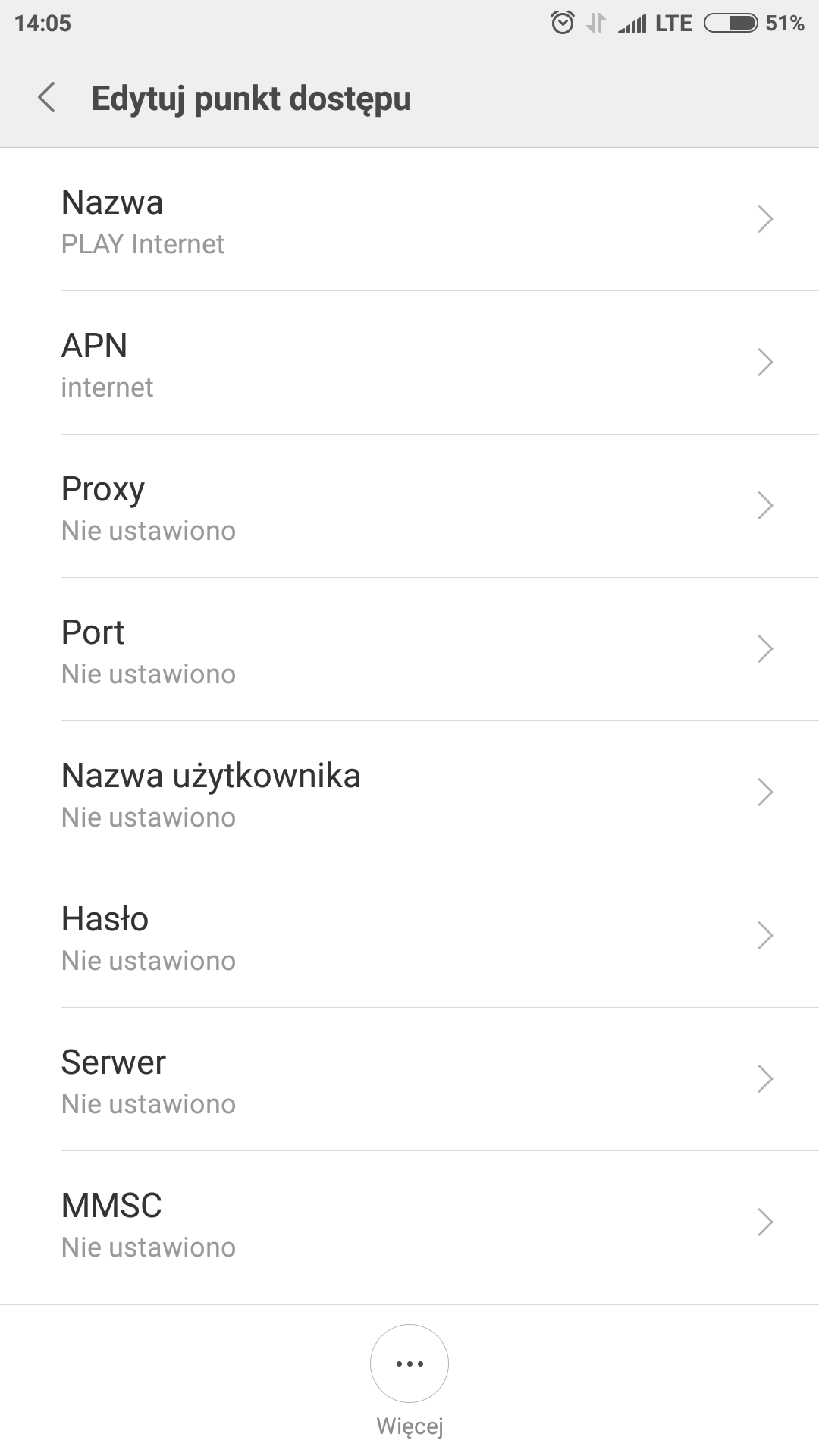
Task: Tap the Więcej more options button
Action: [409, 1364]
